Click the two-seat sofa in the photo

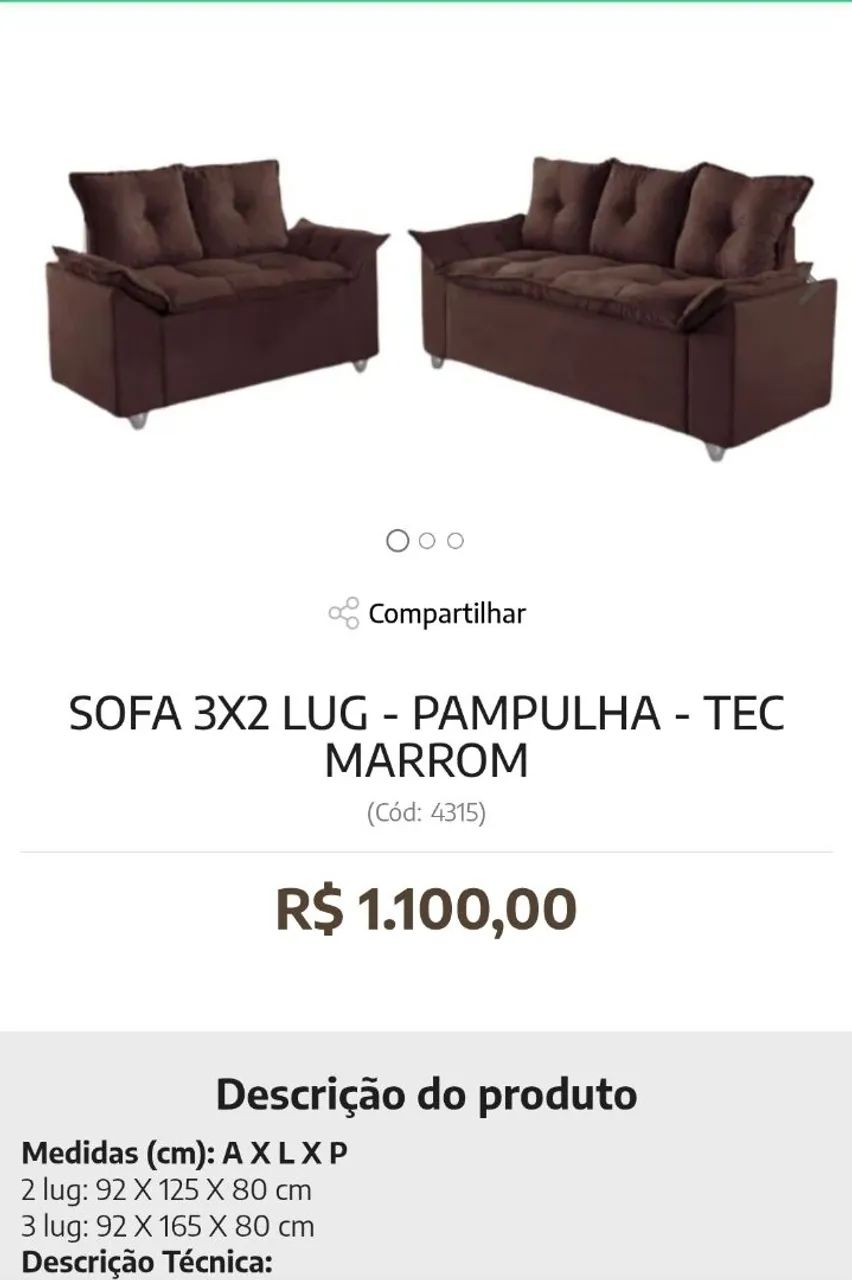tap(210, 290)
